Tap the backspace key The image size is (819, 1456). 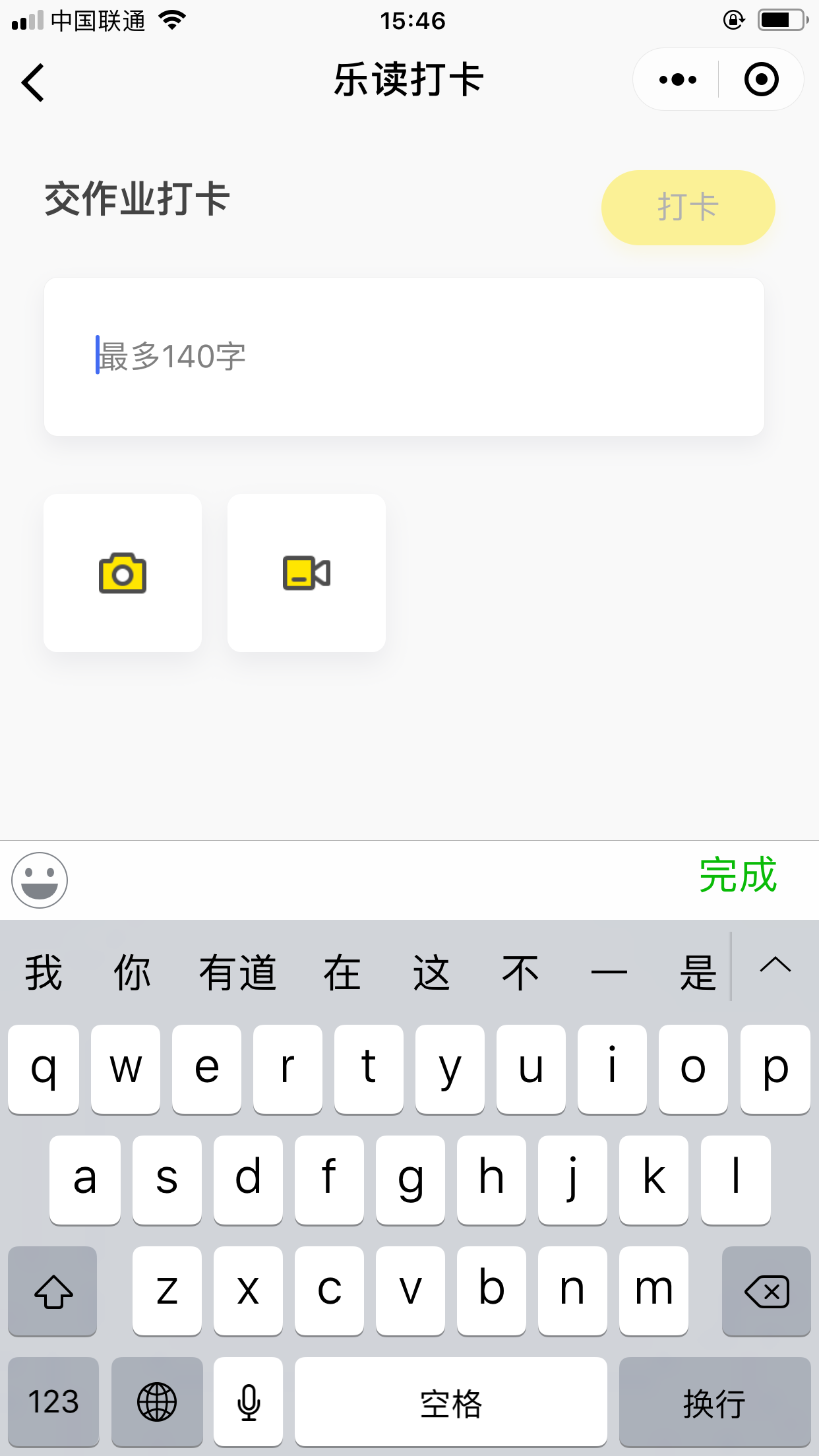pyautogui.click(x=766, y=1290)
